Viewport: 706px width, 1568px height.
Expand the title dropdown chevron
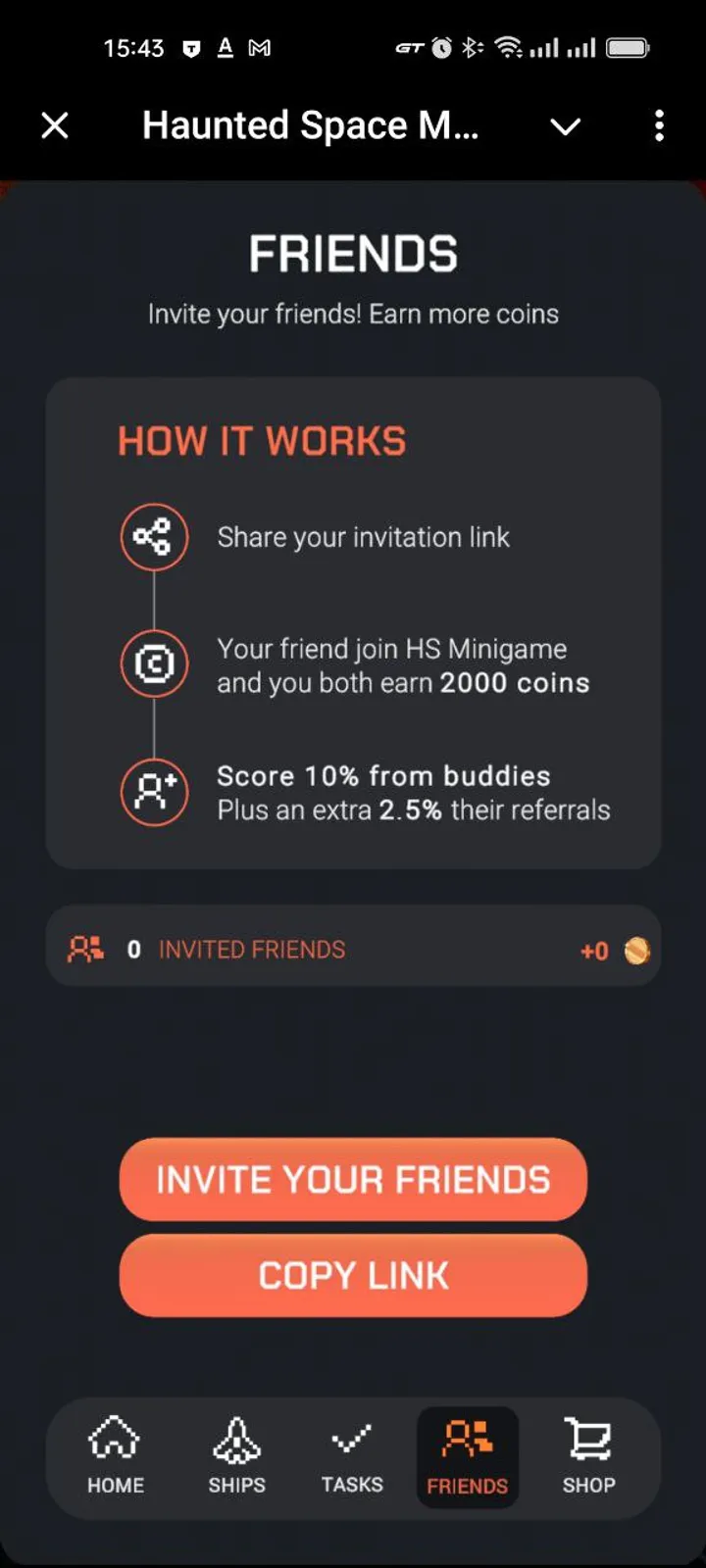click(x=565, y=126)
